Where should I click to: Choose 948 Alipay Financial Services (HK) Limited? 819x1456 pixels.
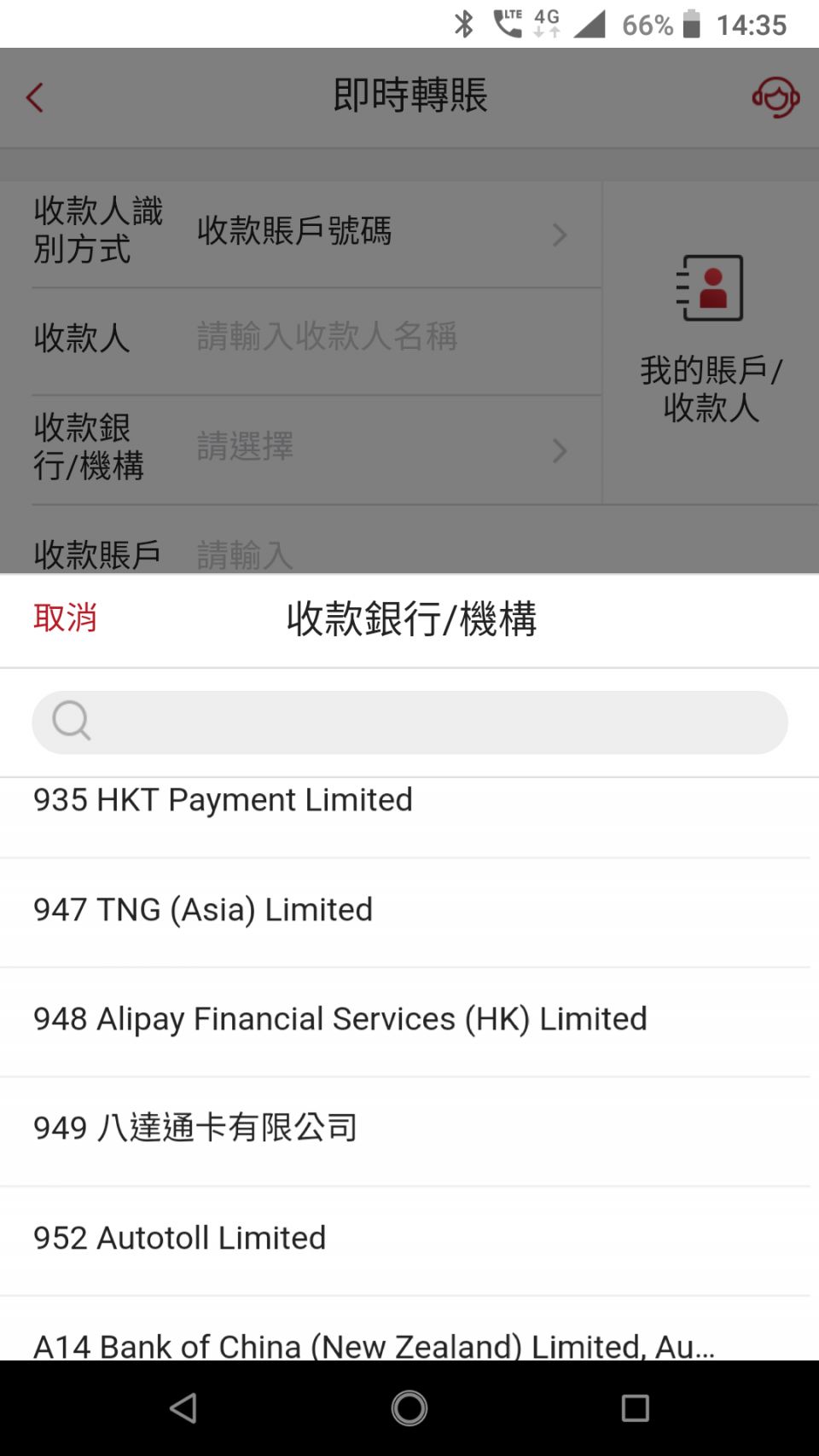tap(340, 1018)
